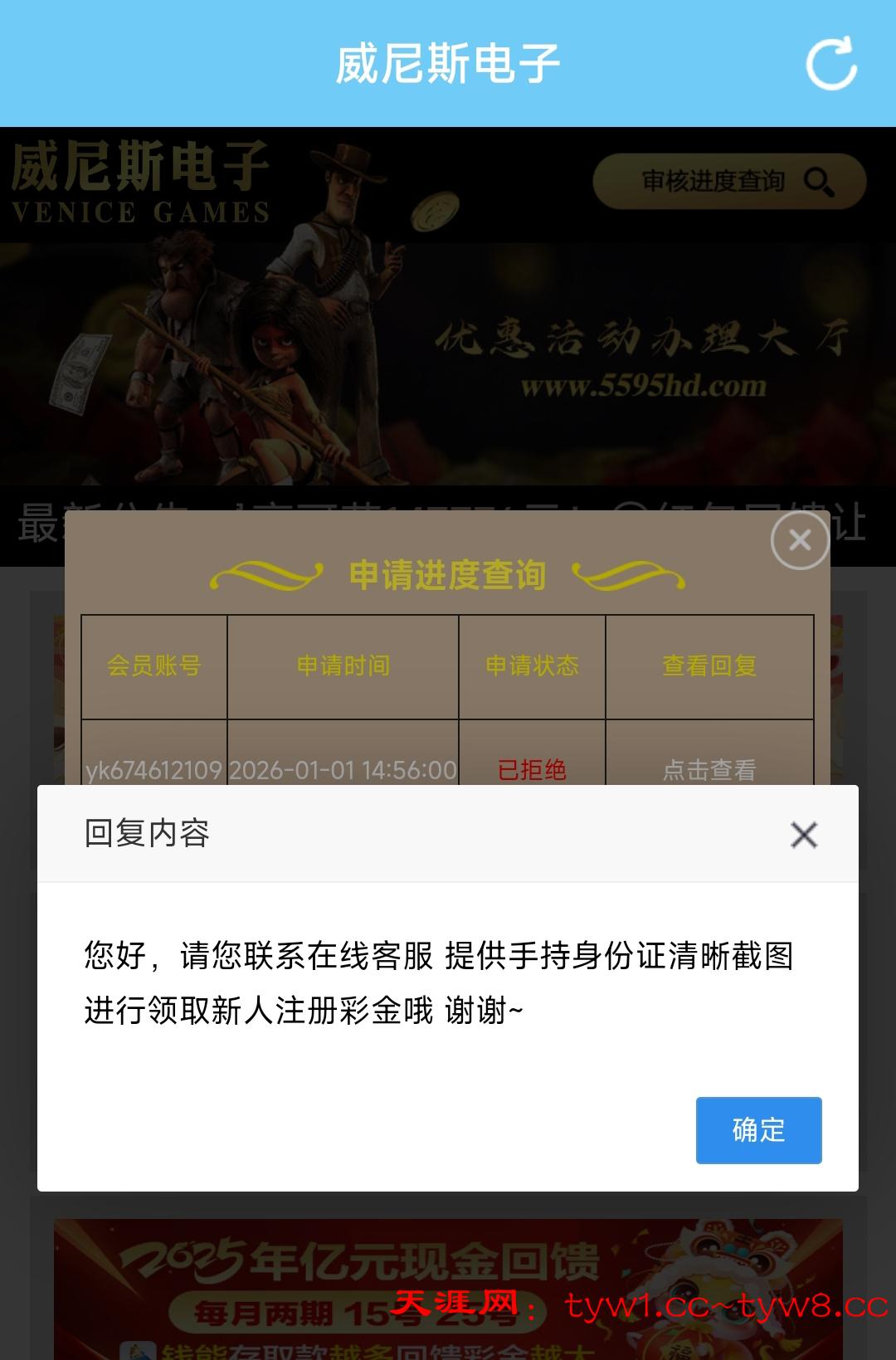This screenshot has height=1360, width=896.
Task: Close the 回复内容 dialog
Action: click(x=803, y=835)
